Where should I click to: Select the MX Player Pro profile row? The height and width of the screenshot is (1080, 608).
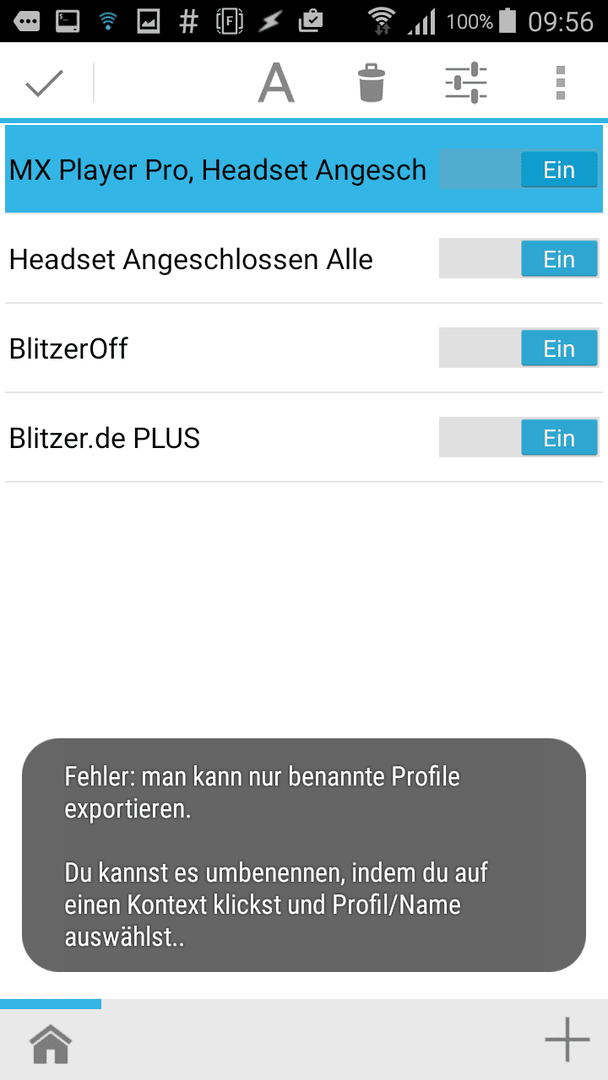[304, 169]
